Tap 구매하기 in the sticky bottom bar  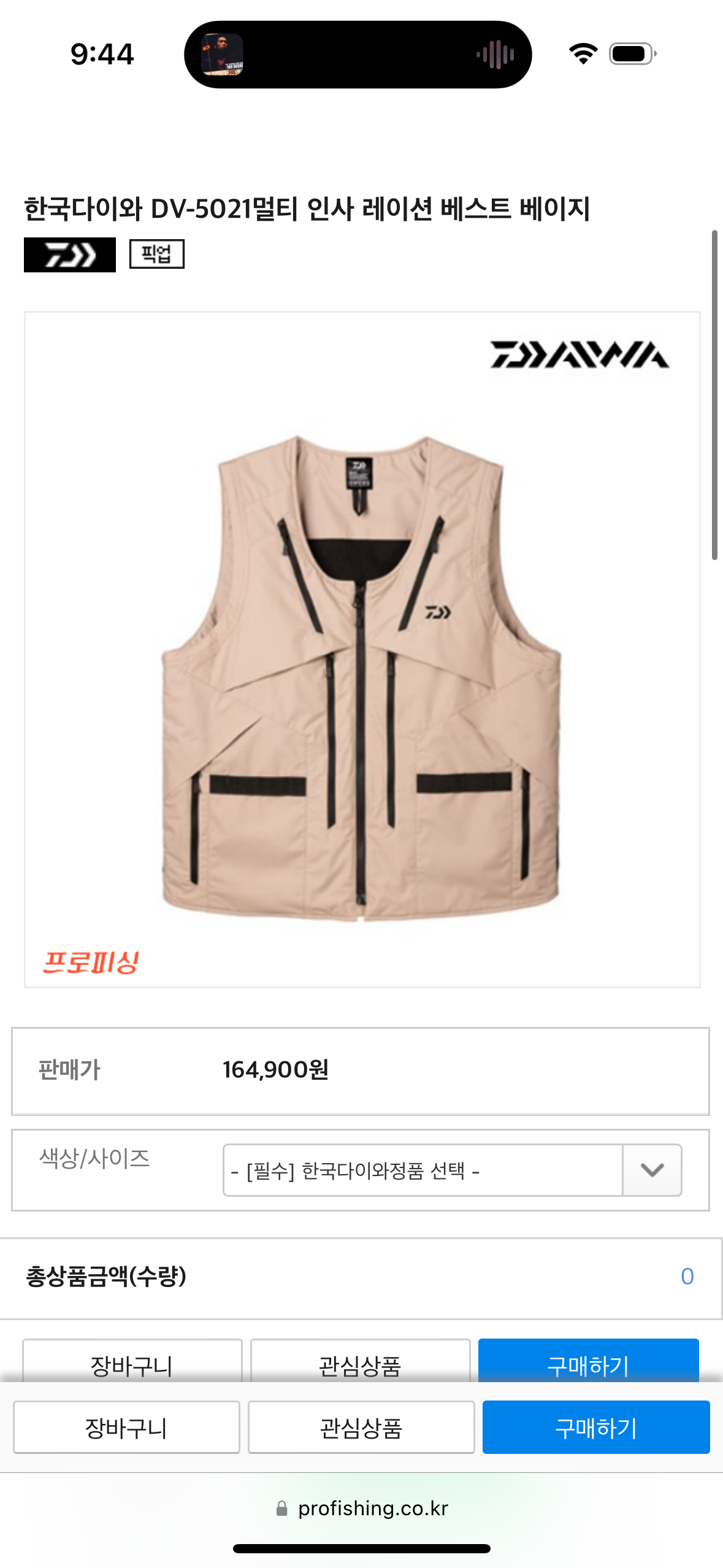(x=596, y=1427)
